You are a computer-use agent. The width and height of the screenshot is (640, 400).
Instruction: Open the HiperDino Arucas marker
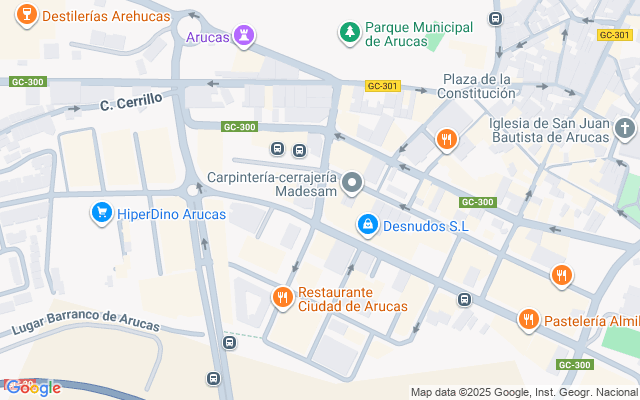pyautogui.click(x=101, y=213)
